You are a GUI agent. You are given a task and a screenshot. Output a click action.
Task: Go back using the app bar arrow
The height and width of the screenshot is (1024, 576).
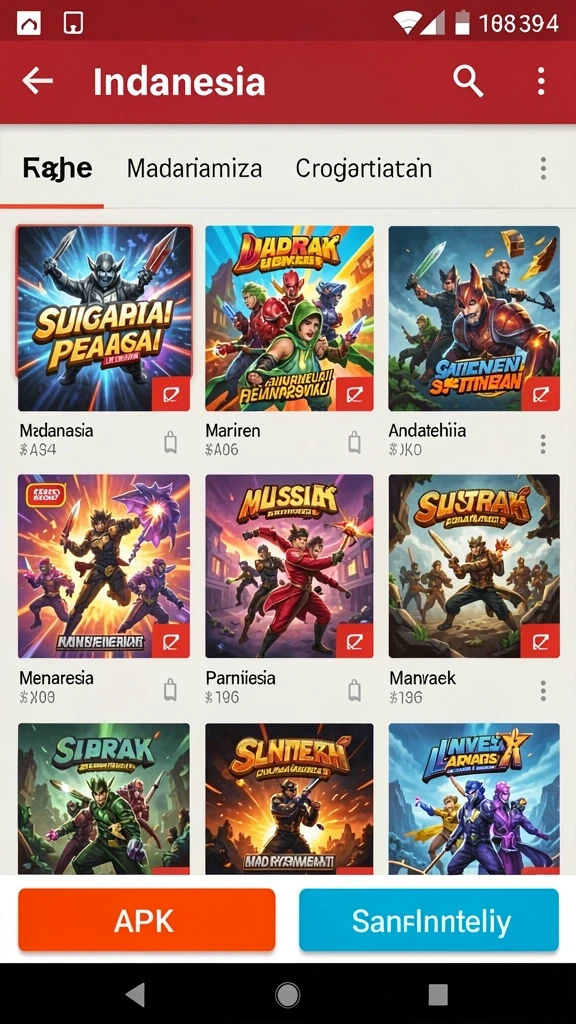[37, 81]
